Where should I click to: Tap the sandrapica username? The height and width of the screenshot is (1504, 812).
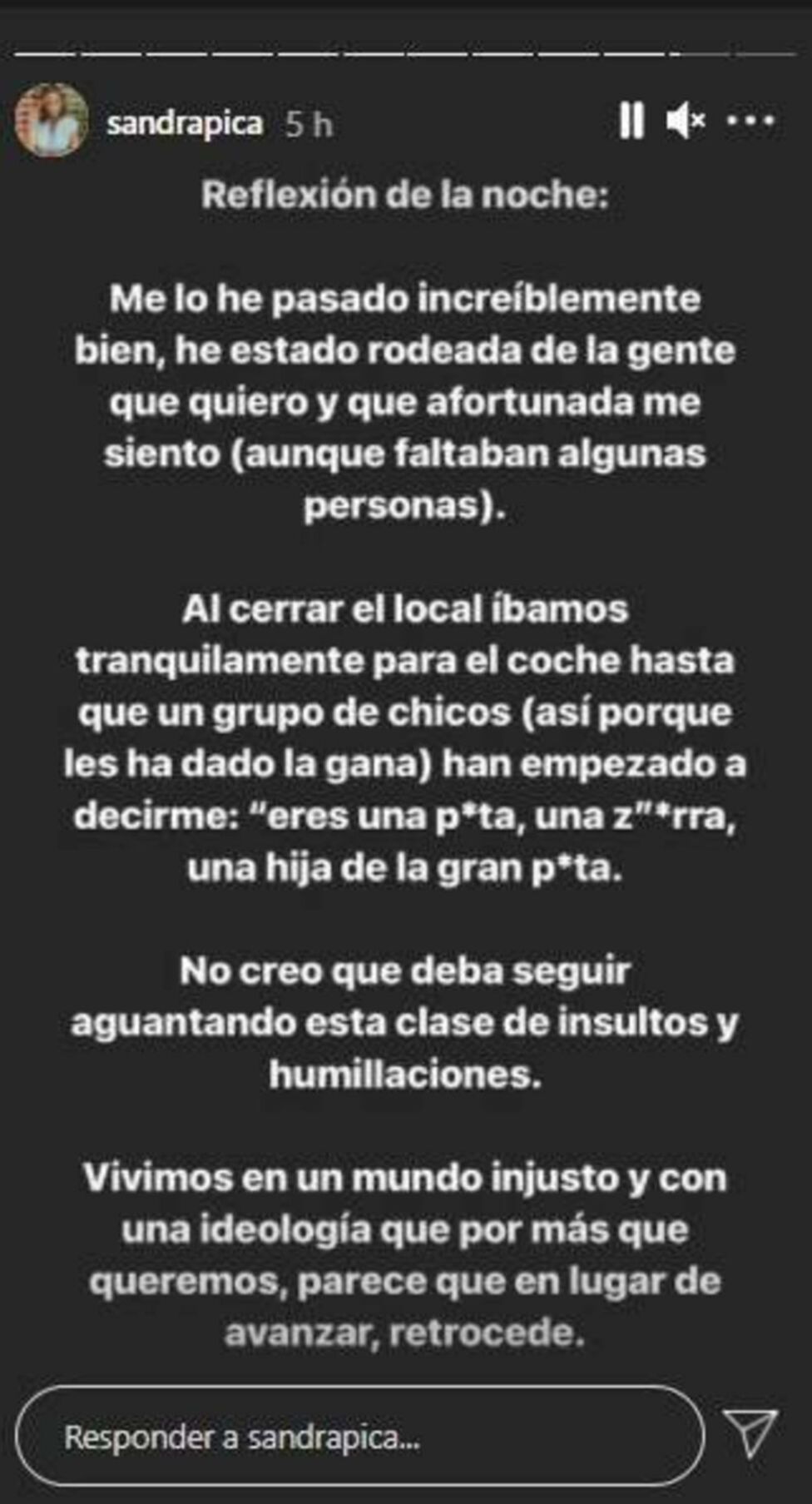coord(185,123)
